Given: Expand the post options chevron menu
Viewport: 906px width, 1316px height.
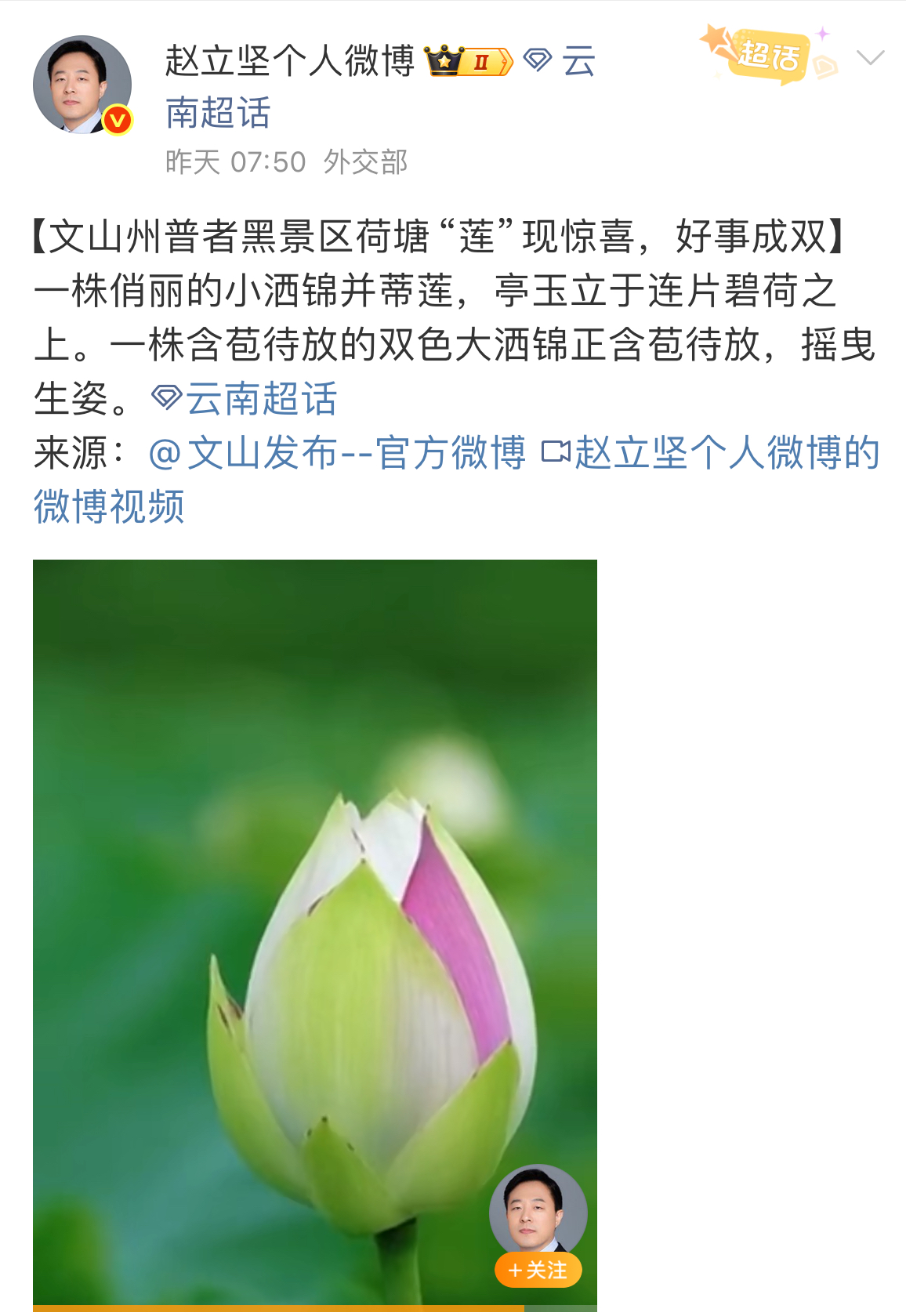Looking at the screenshot, I should click(x=870, y=58).
